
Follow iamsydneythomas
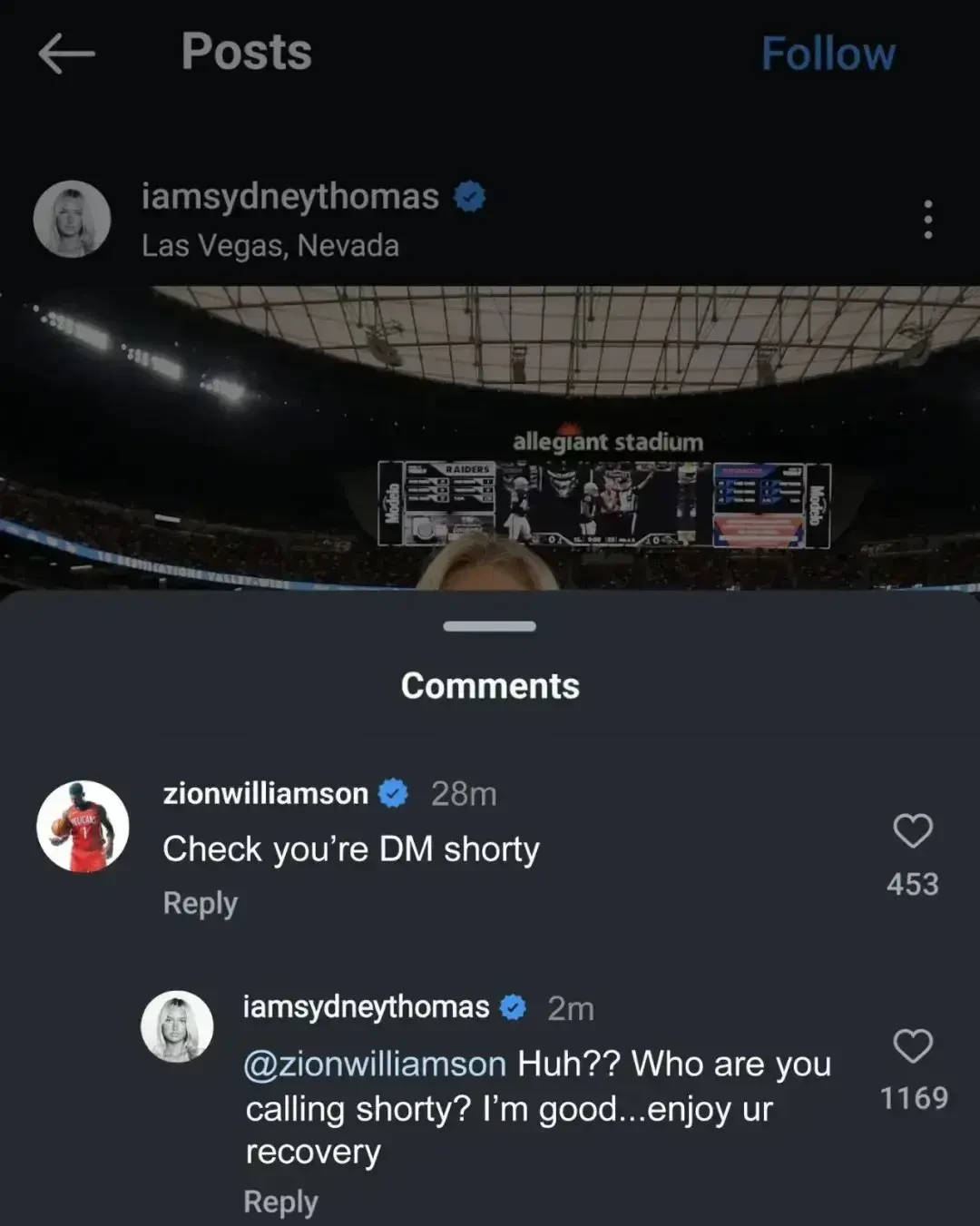[828, 54]
